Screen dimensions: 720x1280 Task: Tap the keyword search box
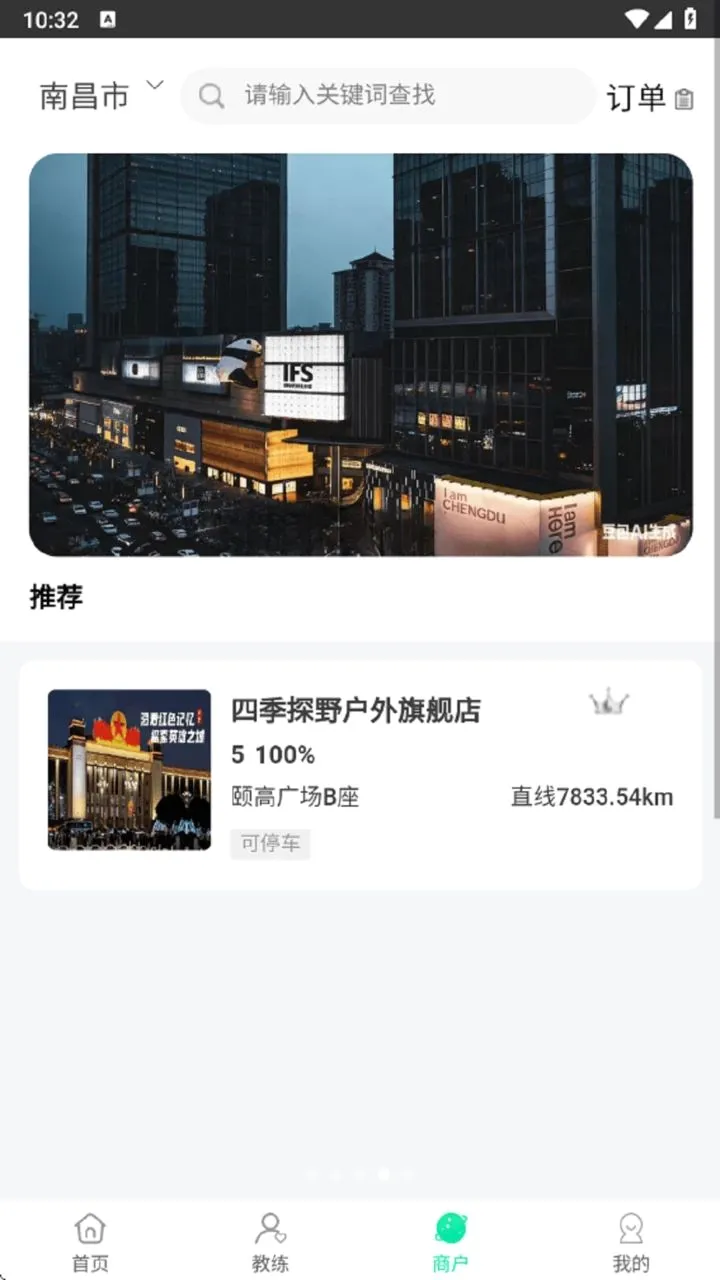388,96
